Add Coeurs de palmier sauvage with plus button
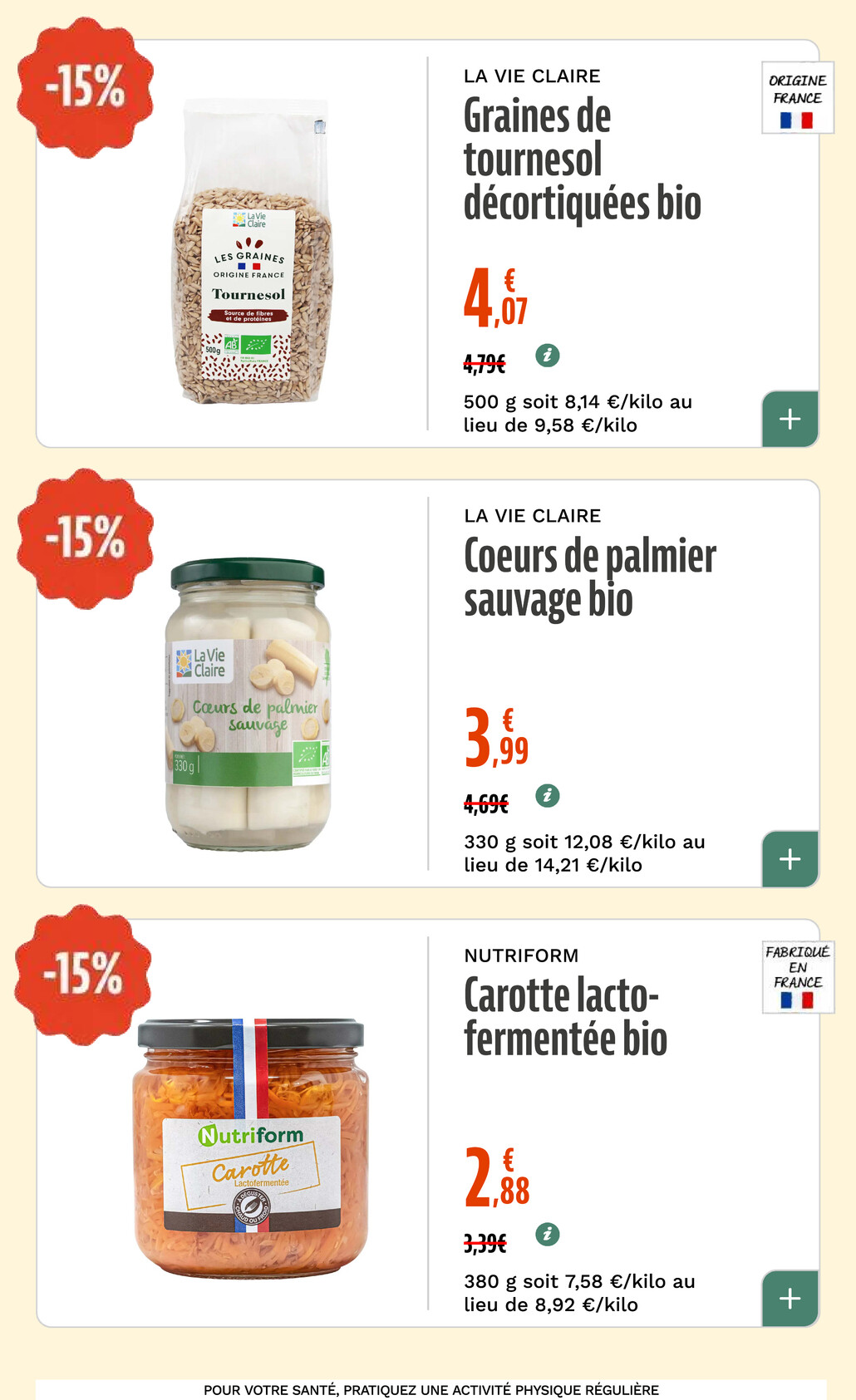 click(790, 859)
